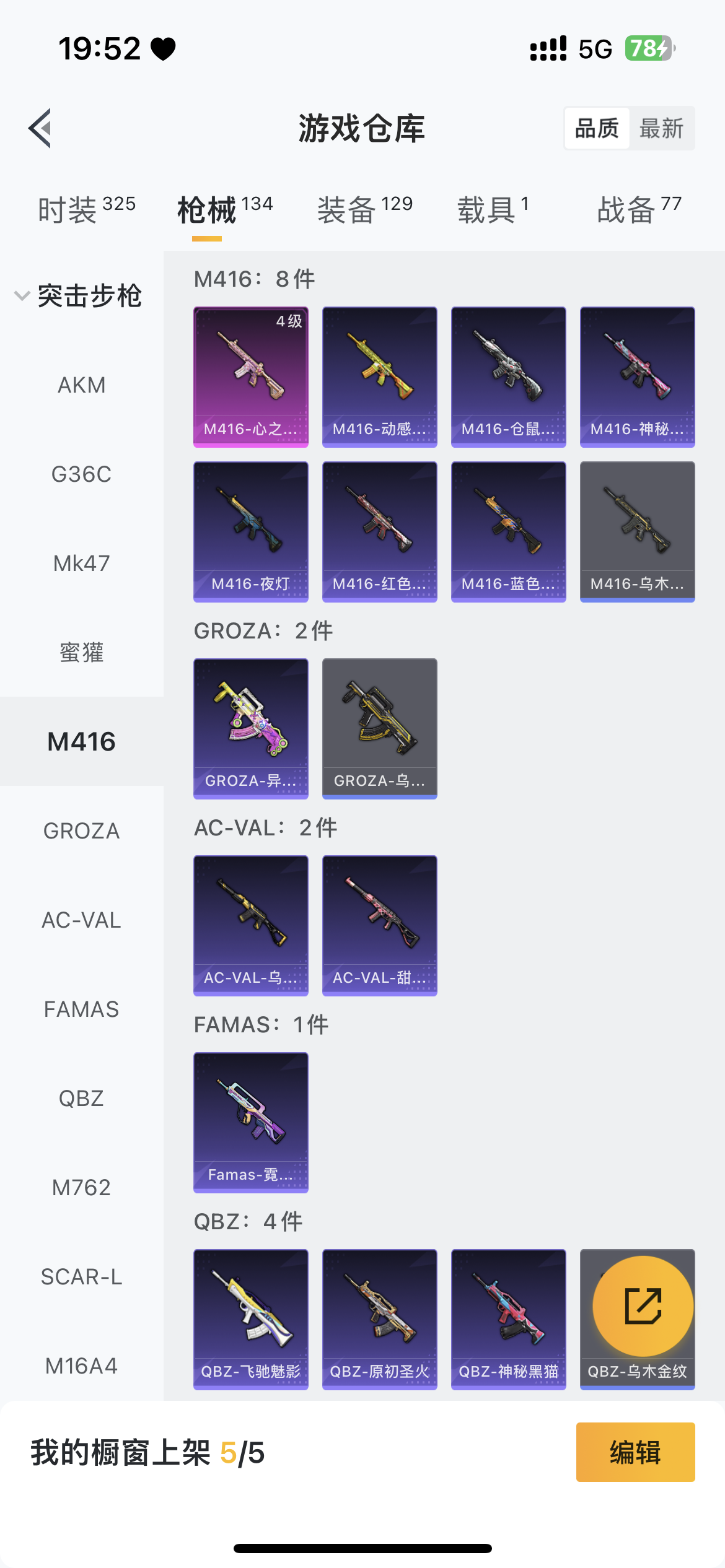Screen dimensions: 725x1568
Task: Open the 战备 tab
Action: 638,209
